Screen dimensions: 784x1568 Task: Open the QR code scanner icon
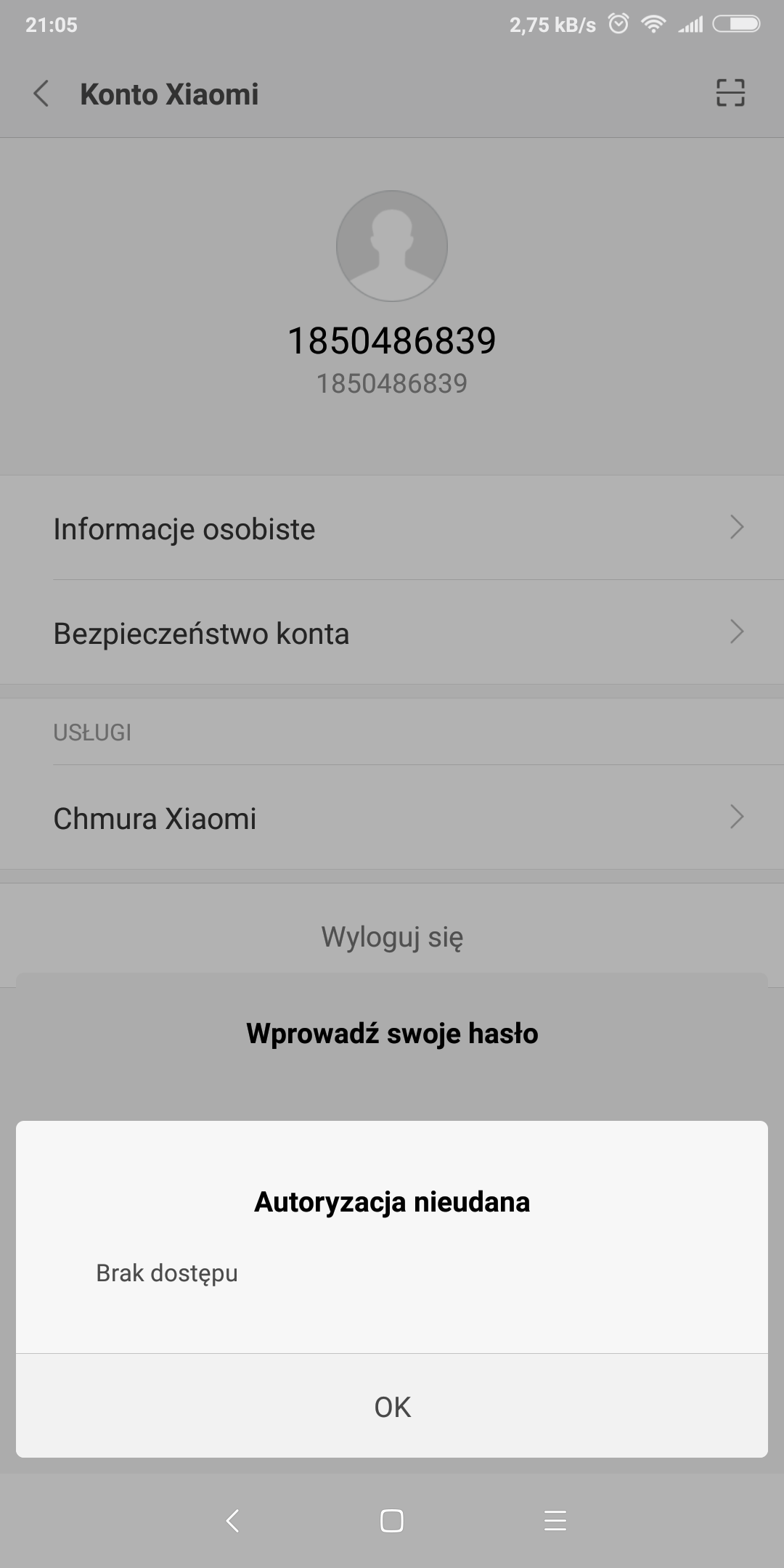(730, 93)
